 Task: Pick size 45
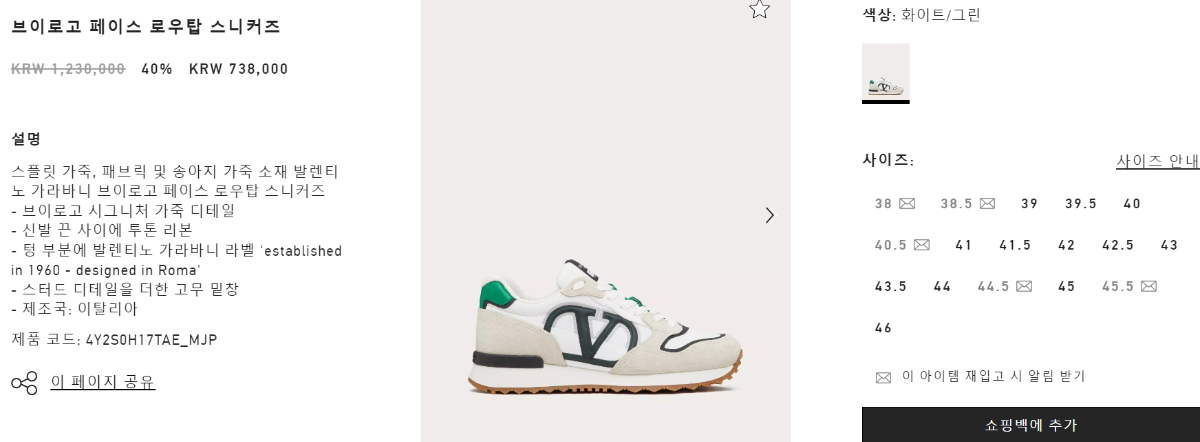point(1066,286)
